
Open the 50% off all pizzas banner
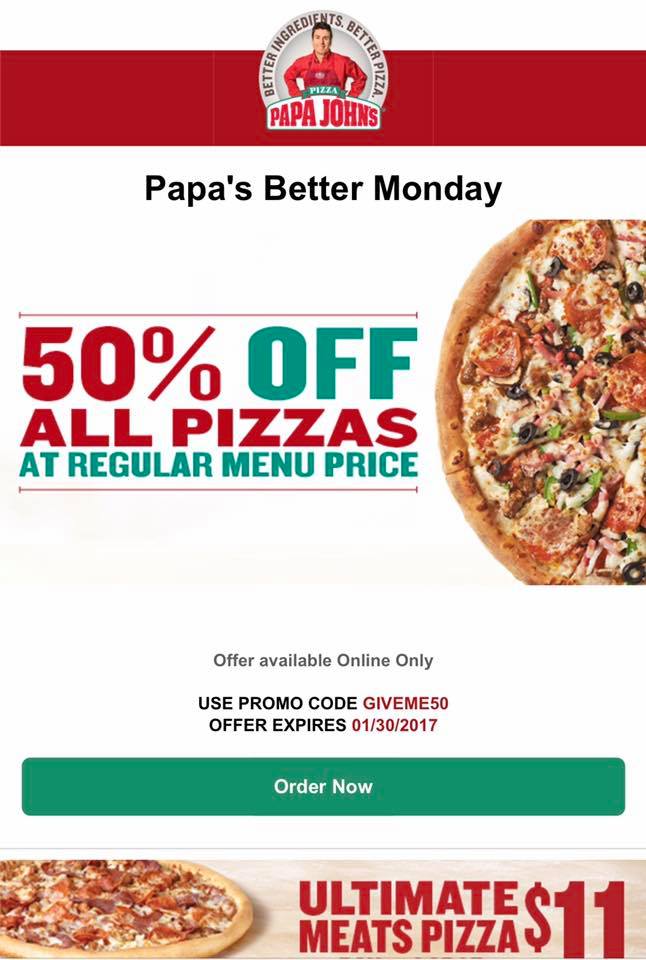coord(323,402)
